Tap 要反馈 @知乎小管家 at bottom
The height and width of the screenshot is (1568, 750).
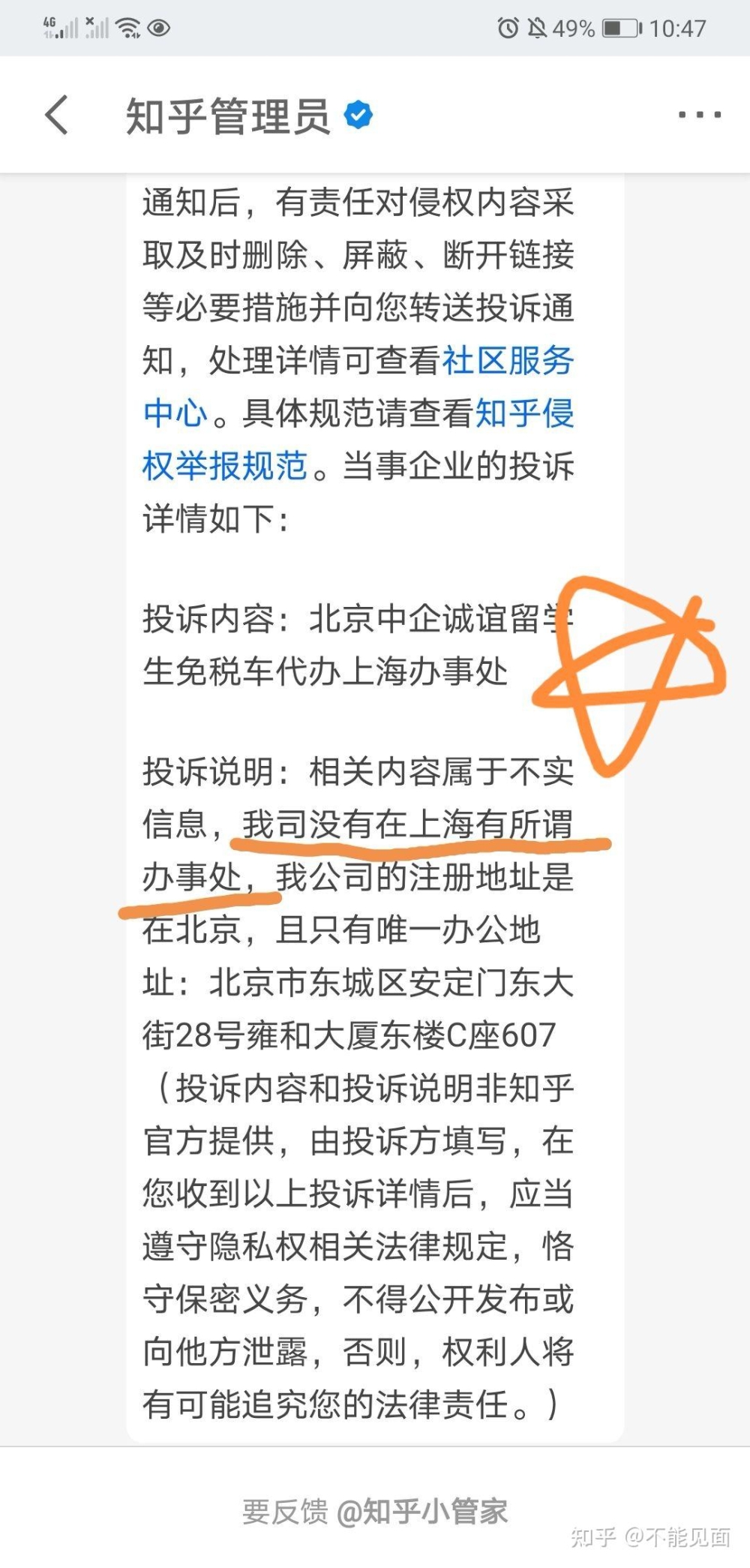point(374,1511)
